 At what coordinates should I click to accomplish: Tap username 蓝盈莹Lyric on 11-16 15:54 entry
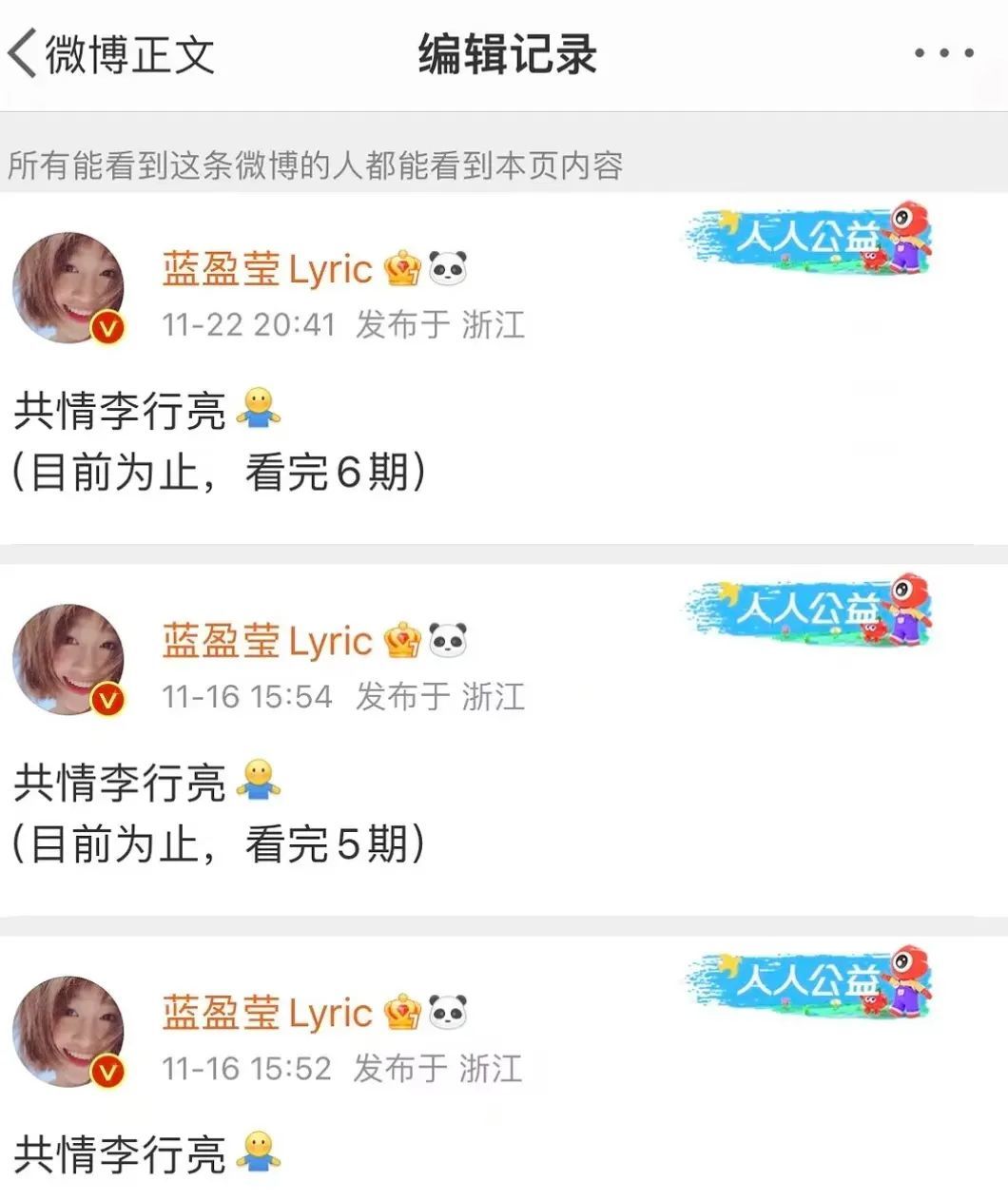tap(266, 642)
